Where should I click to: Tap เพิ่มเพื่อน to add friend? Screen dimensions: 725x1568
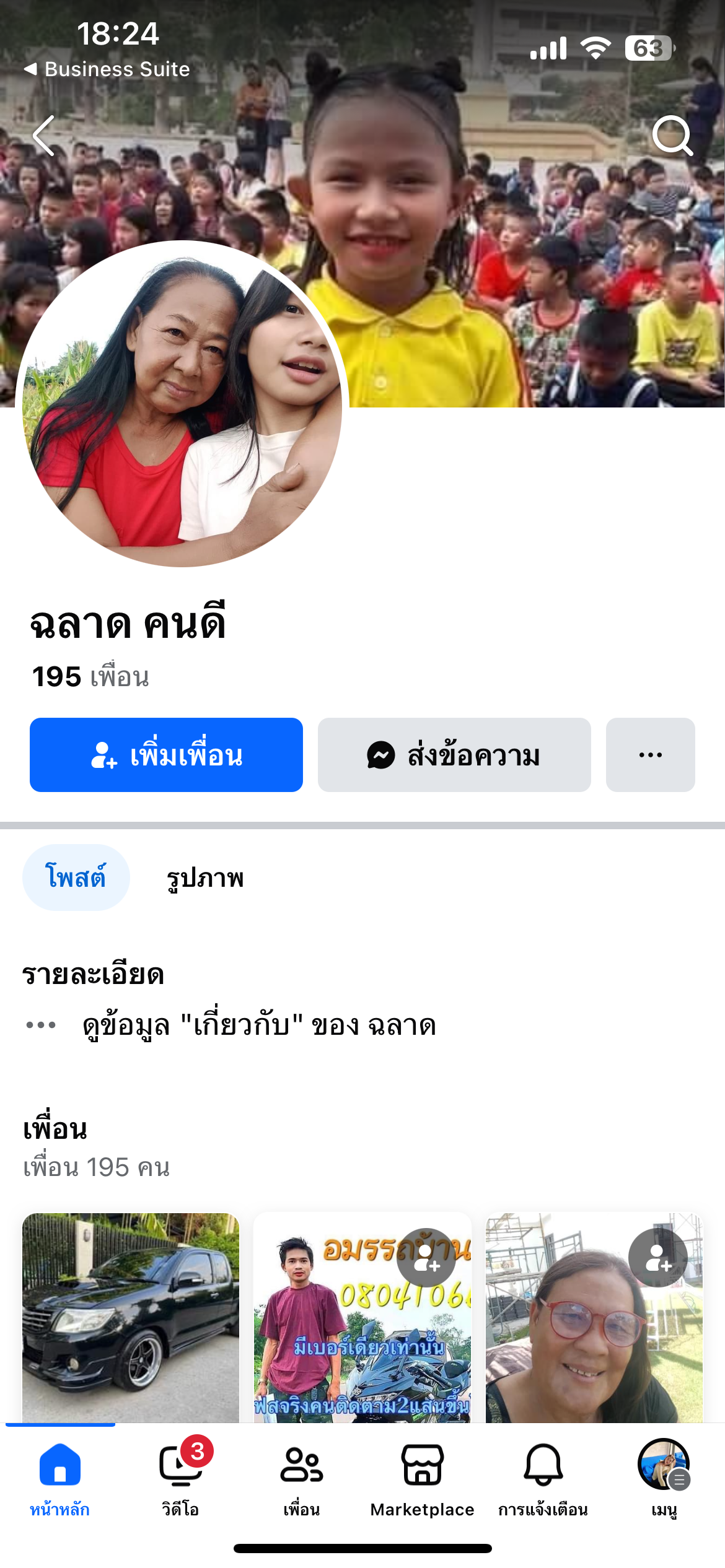click(166, 755)
